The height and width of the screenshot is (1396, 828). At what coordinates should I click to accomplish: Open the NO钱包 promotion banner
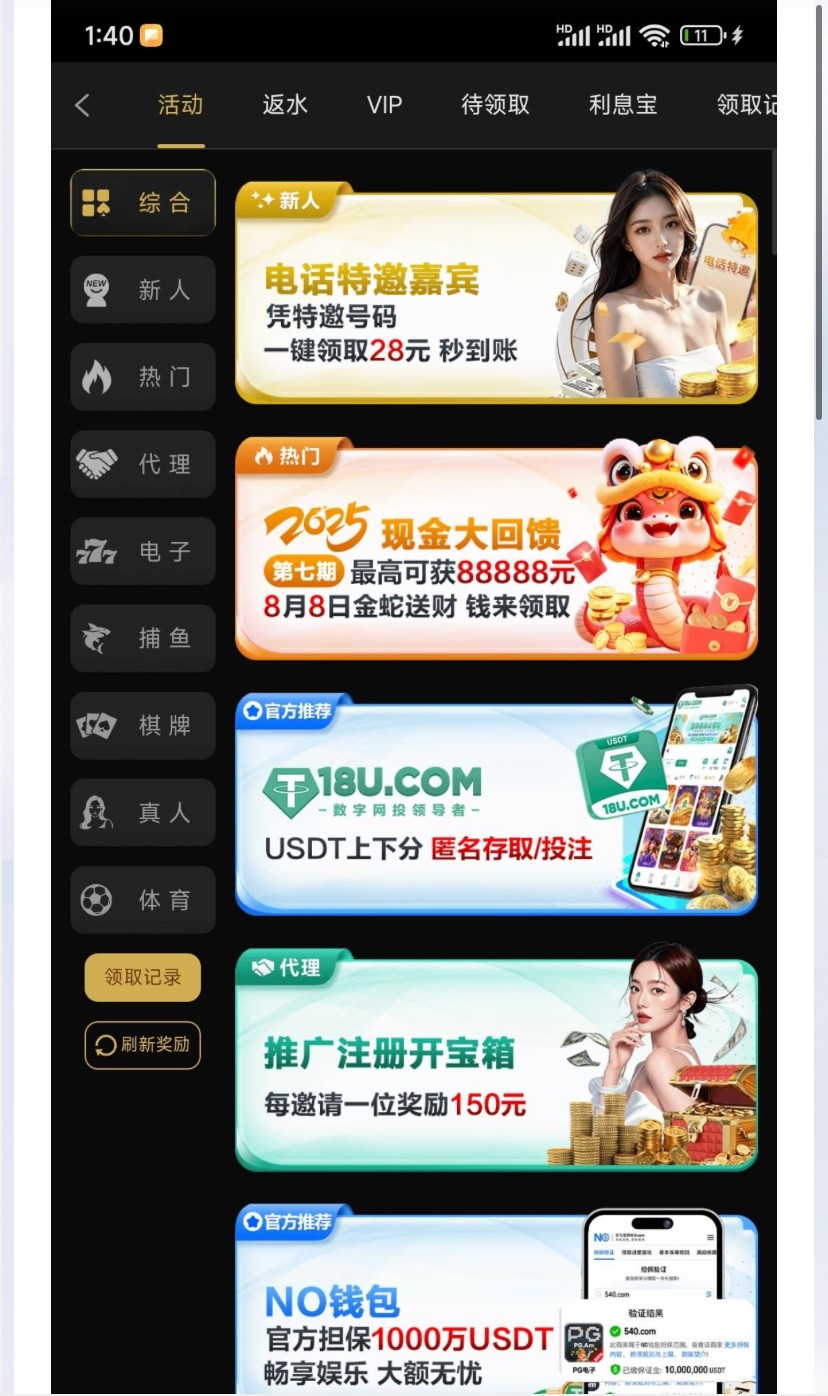point(420,1310)
